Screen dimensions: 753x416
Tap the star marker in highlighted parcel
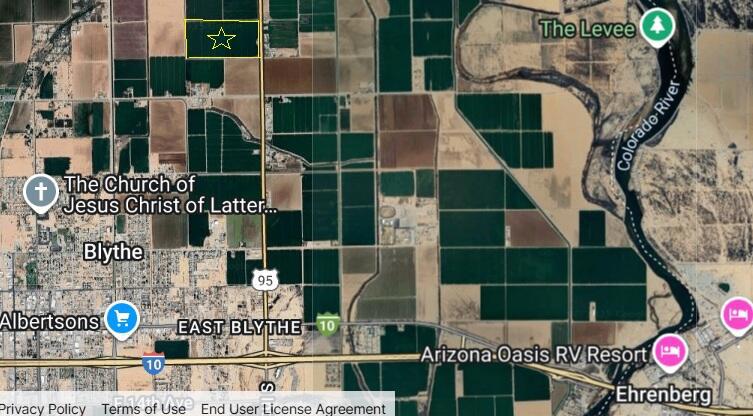[222, 39]
